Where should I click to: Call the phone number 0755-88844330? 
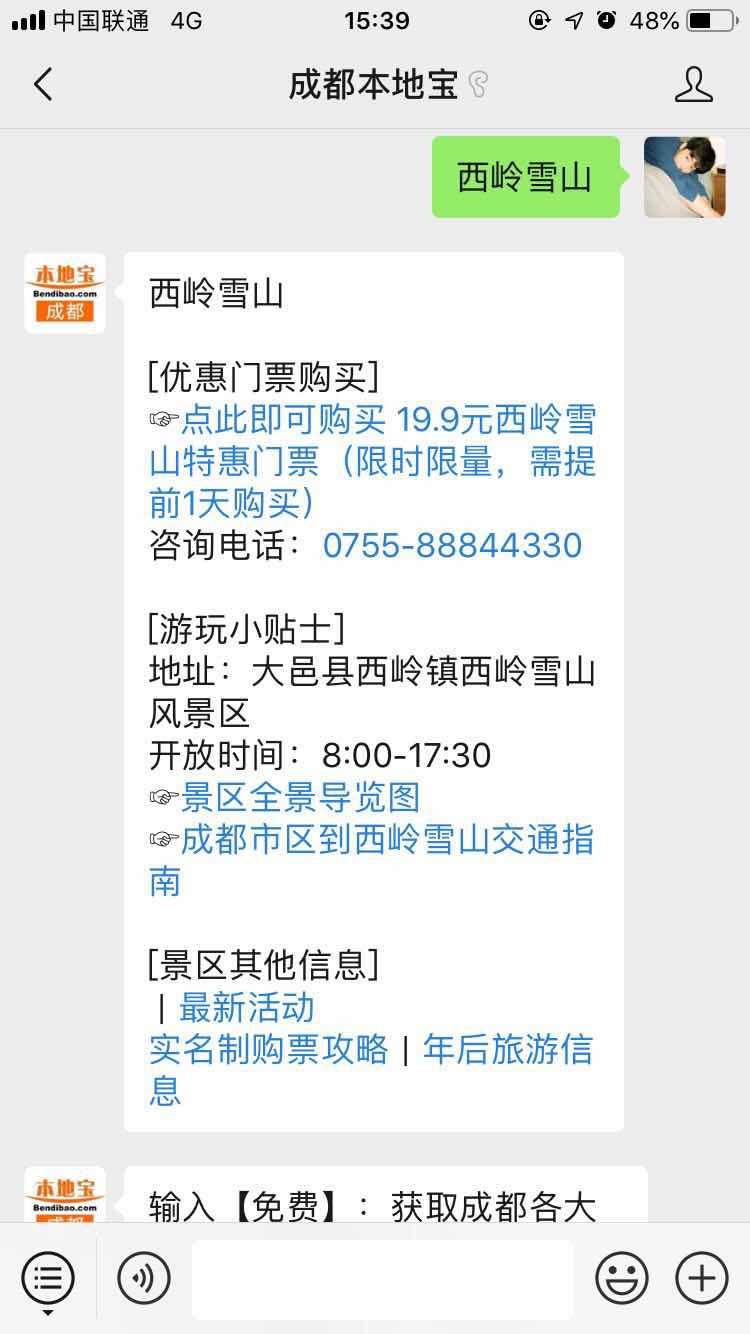coord(452,545)
